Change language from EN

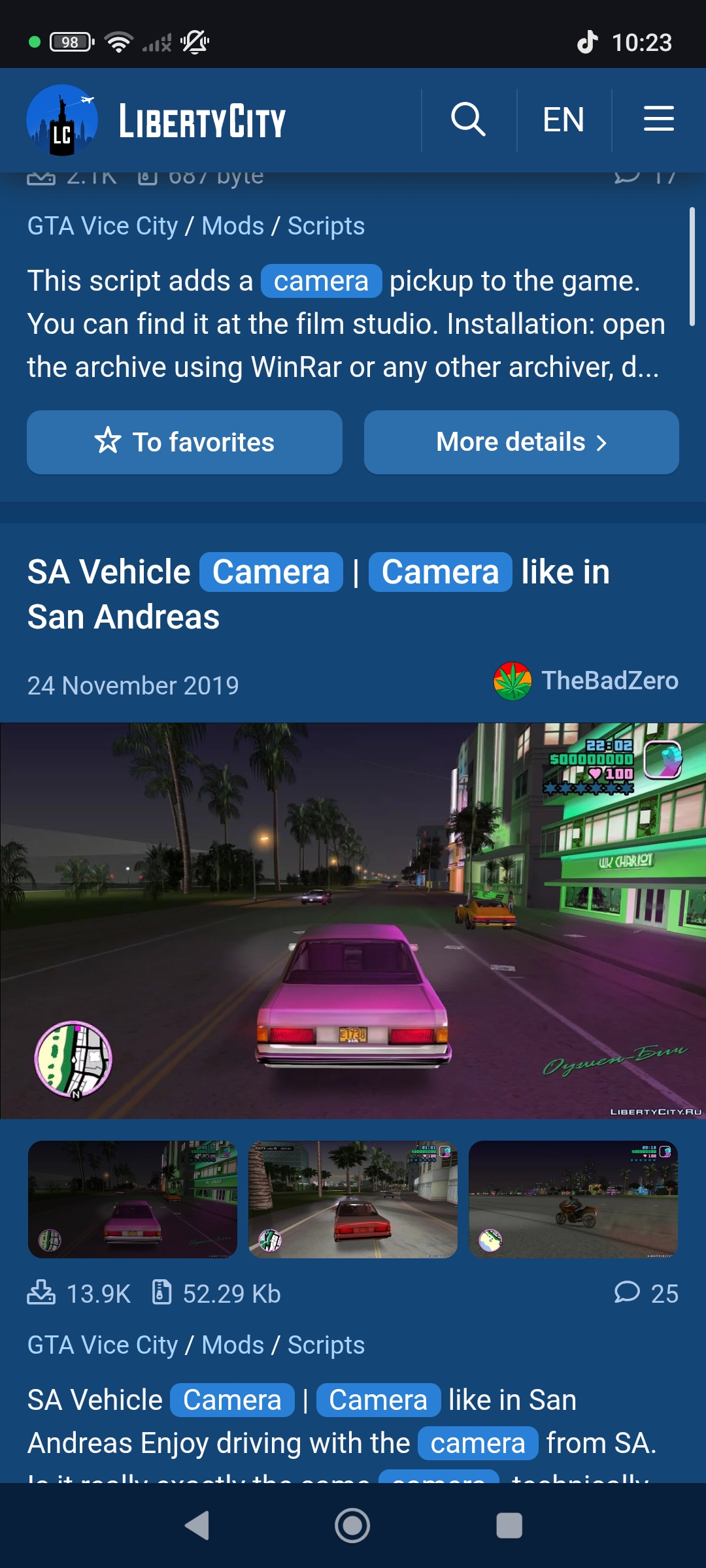(x=563, y=120)
